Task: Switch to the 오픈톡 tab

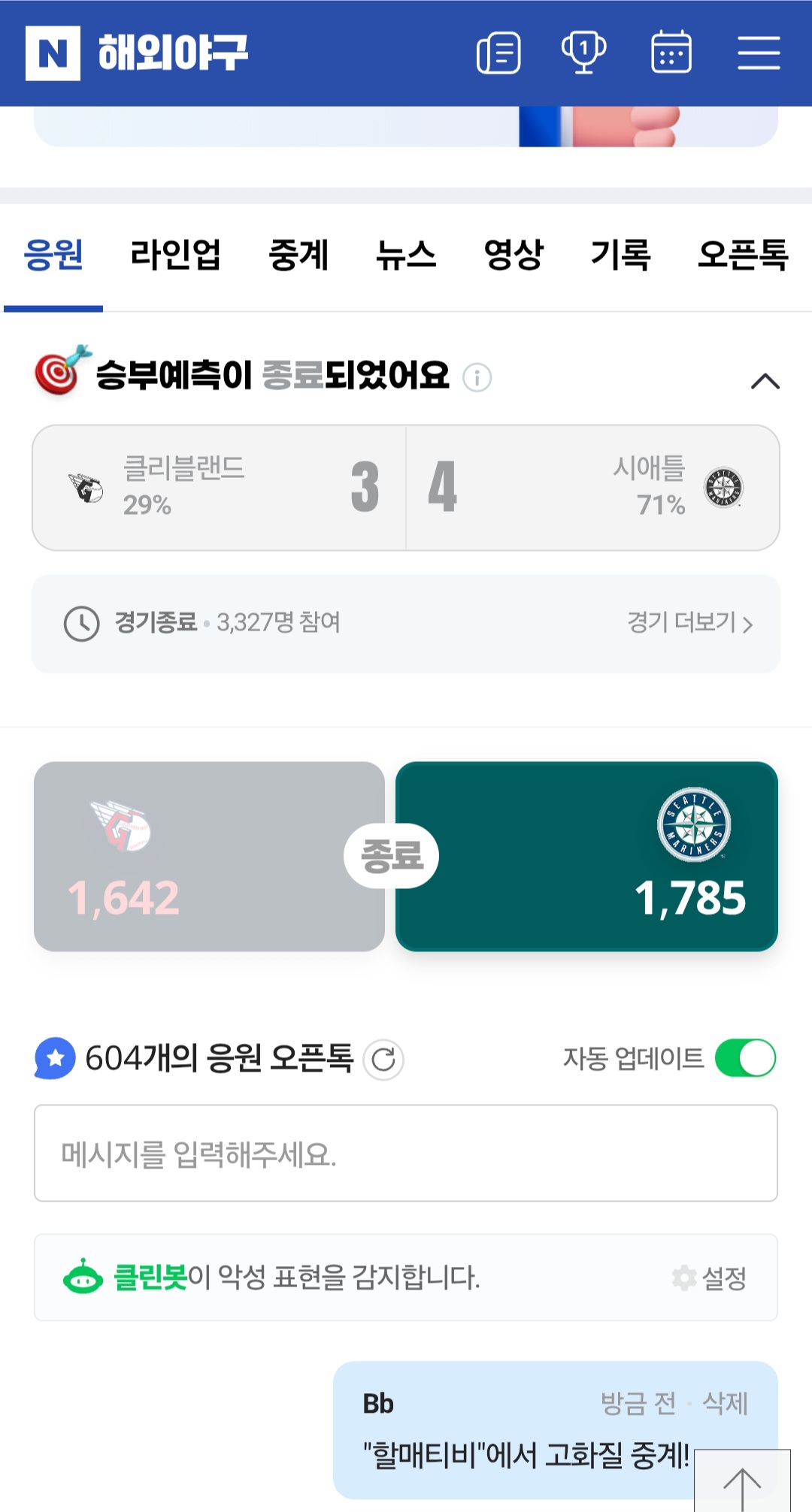Action: pos(743,255)
